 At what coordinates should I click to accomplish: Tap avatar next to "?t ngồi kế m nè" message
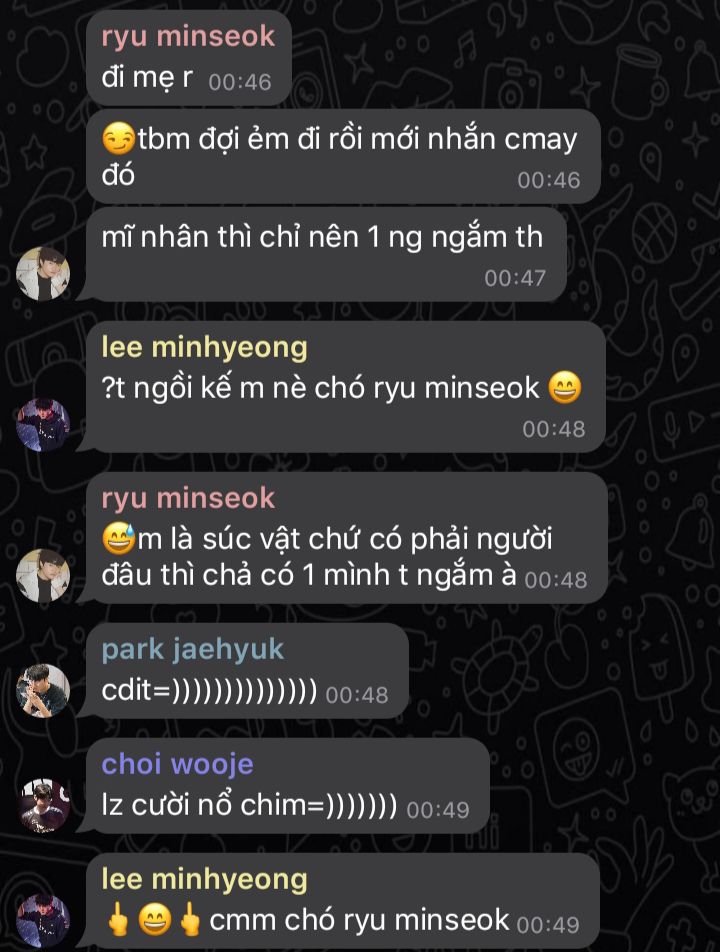43,425
